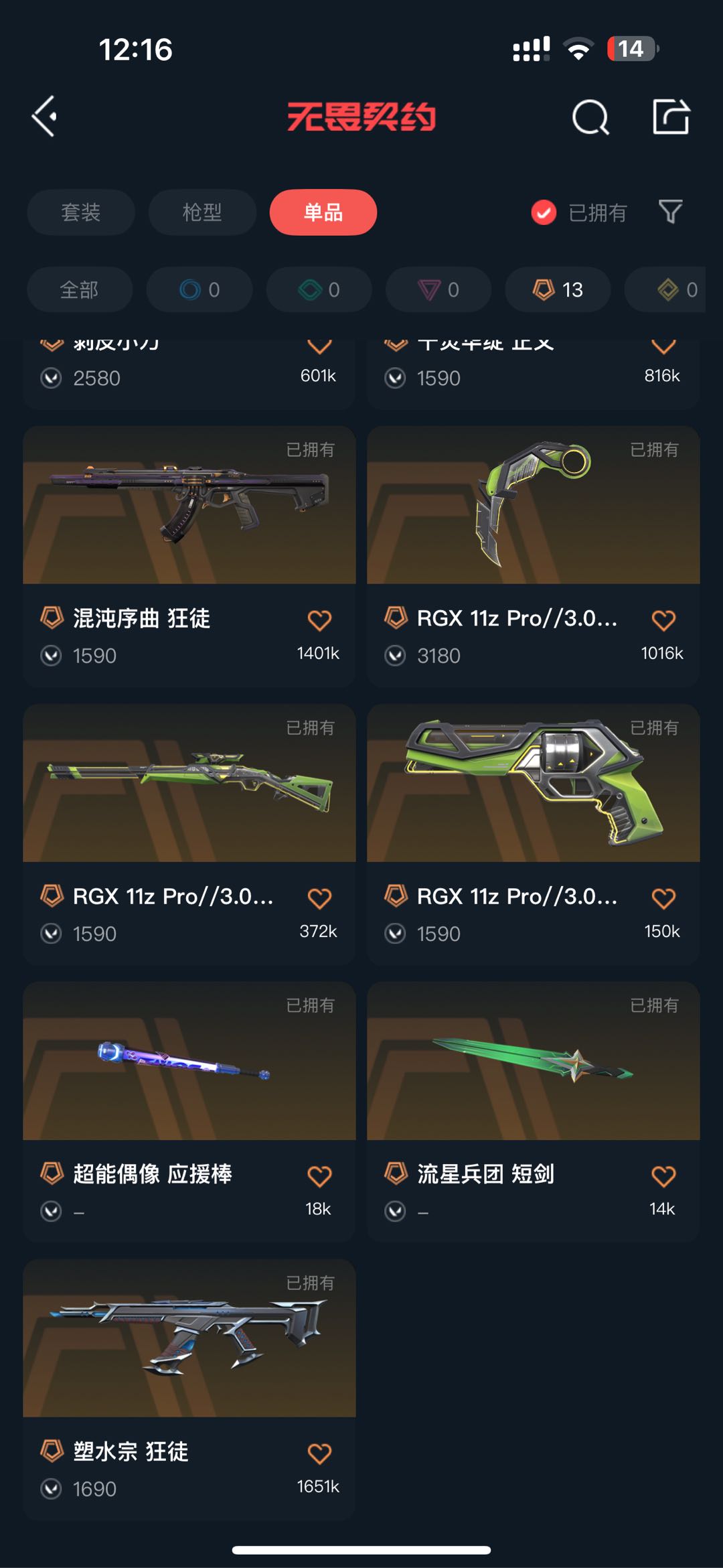The image size is (723, 1568).
Task: Share this skin collection page
Action: pyautogui.click(x=671, y=117)
